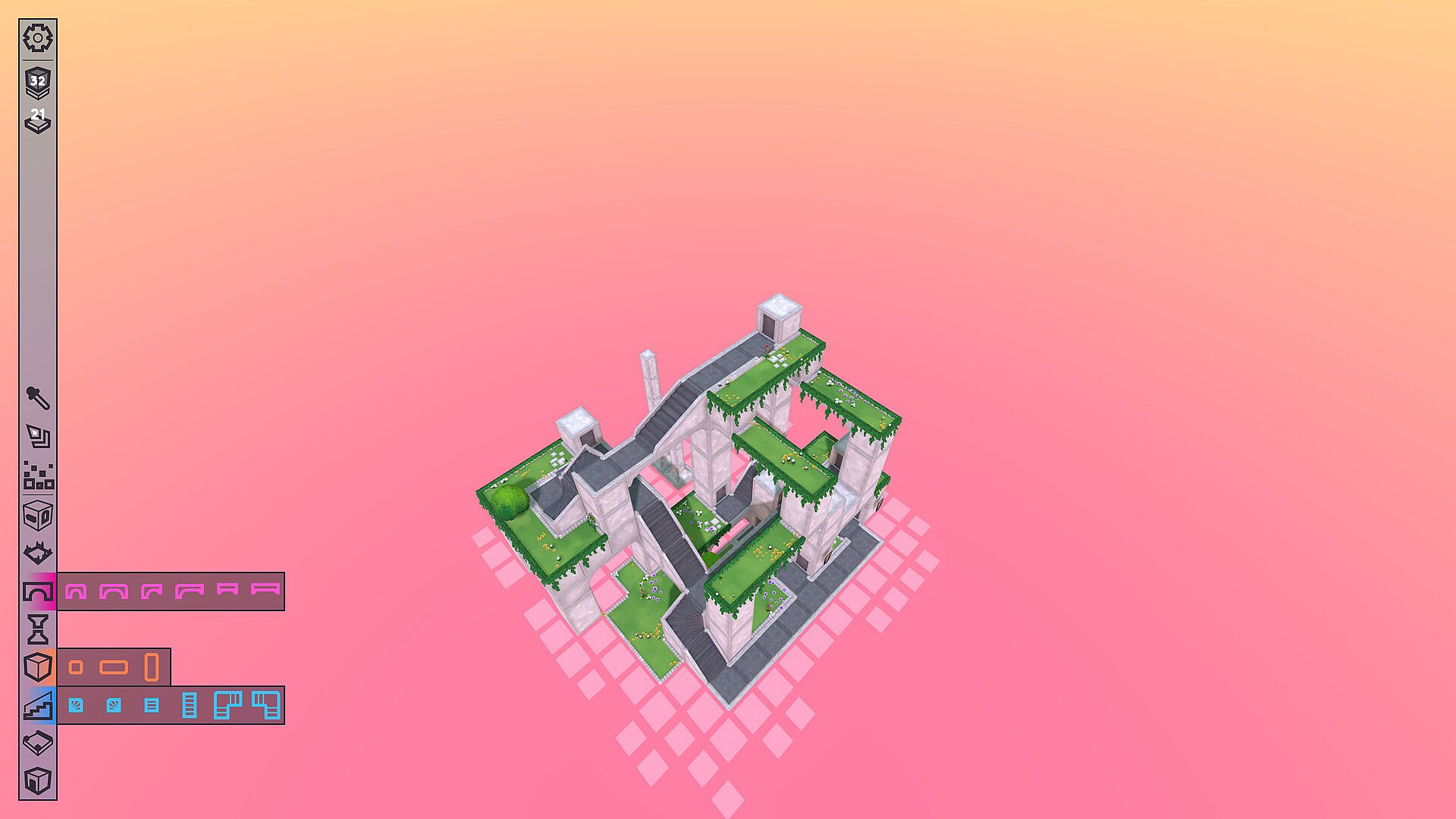Viewport: 1456px width, 819px height.
Task: Choose the wide horizontal block
Action: pyautogui.click(x=114, y=667)
